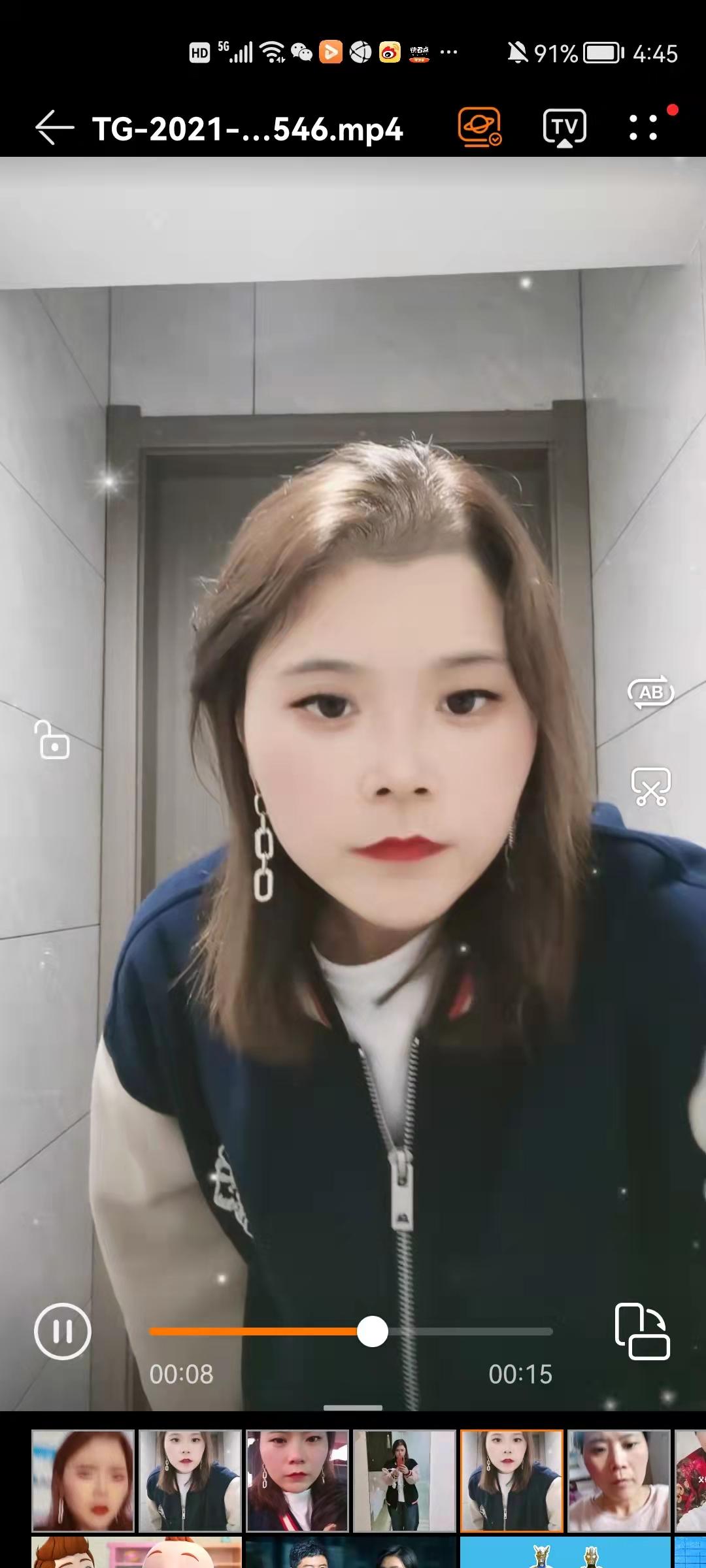Select the orange-highlighted current video thumbnail
Viewport: 706px width, 1568px height.
pos(512,1480)
